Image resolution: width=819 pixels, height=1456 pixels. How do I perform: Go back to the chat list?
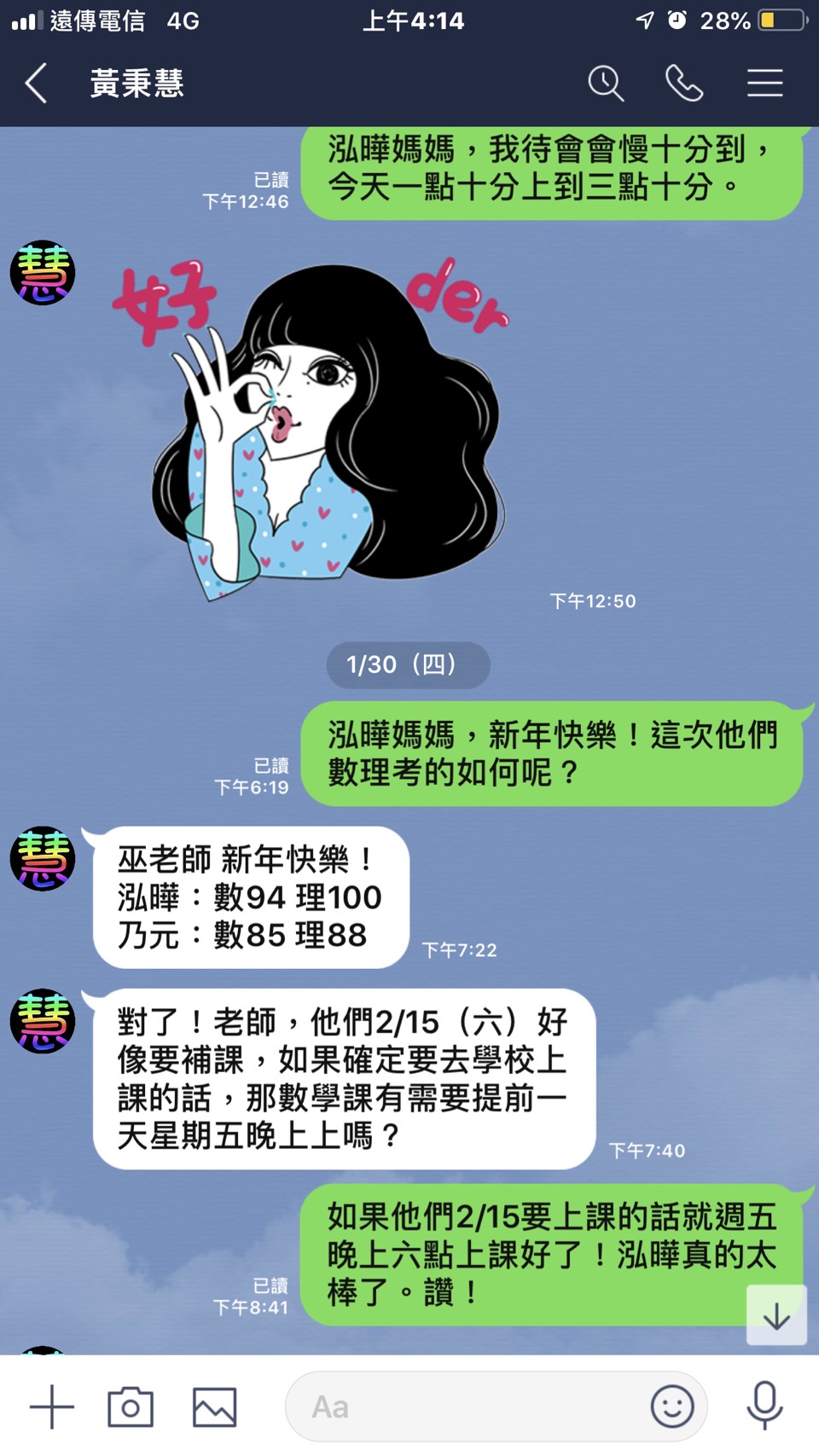[37, 84]
